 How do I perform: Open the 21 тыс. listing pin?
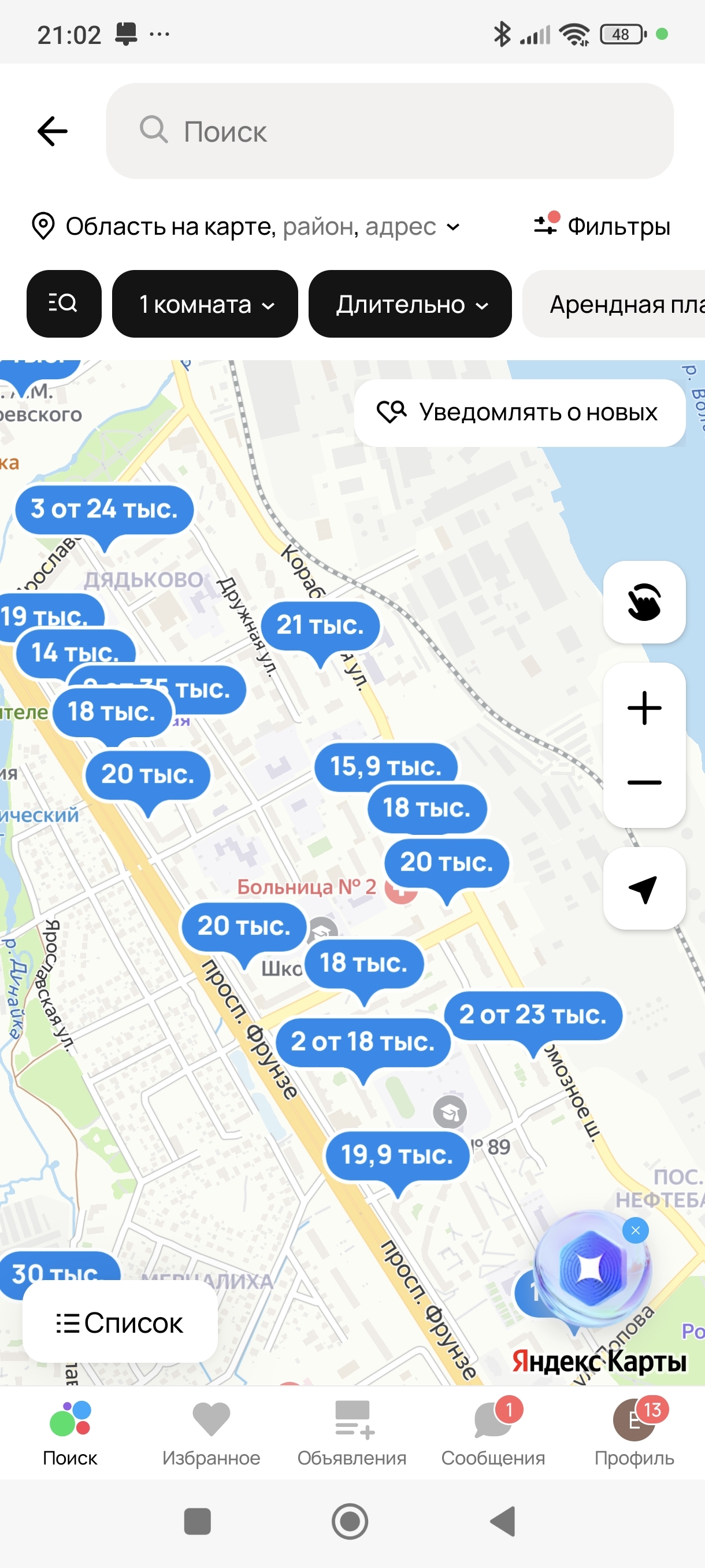[320, 625]
